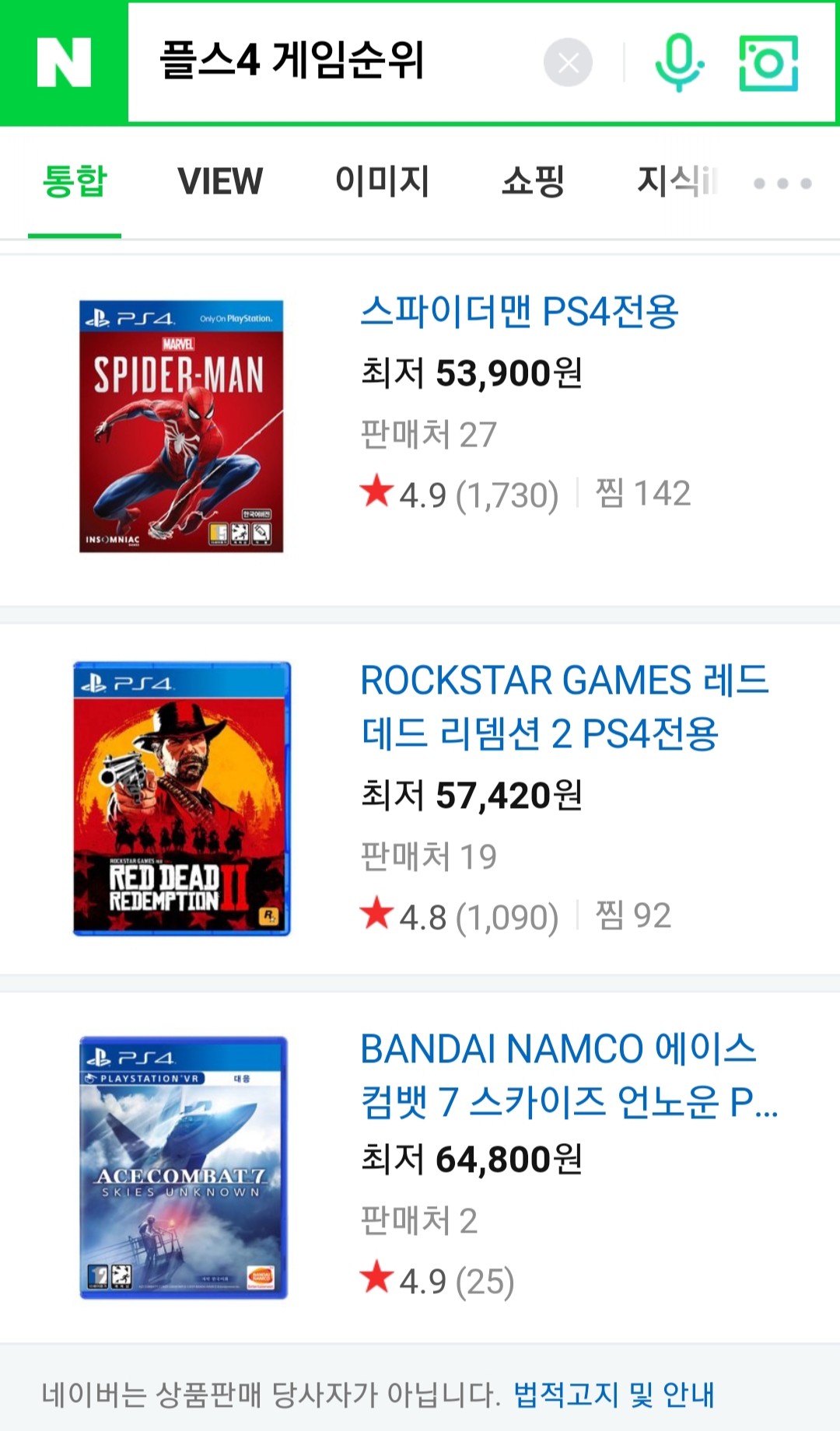The height and width of the screenshot is (1431, 840).
Task: Start voice search with the microphone
Action: point(679,62)
